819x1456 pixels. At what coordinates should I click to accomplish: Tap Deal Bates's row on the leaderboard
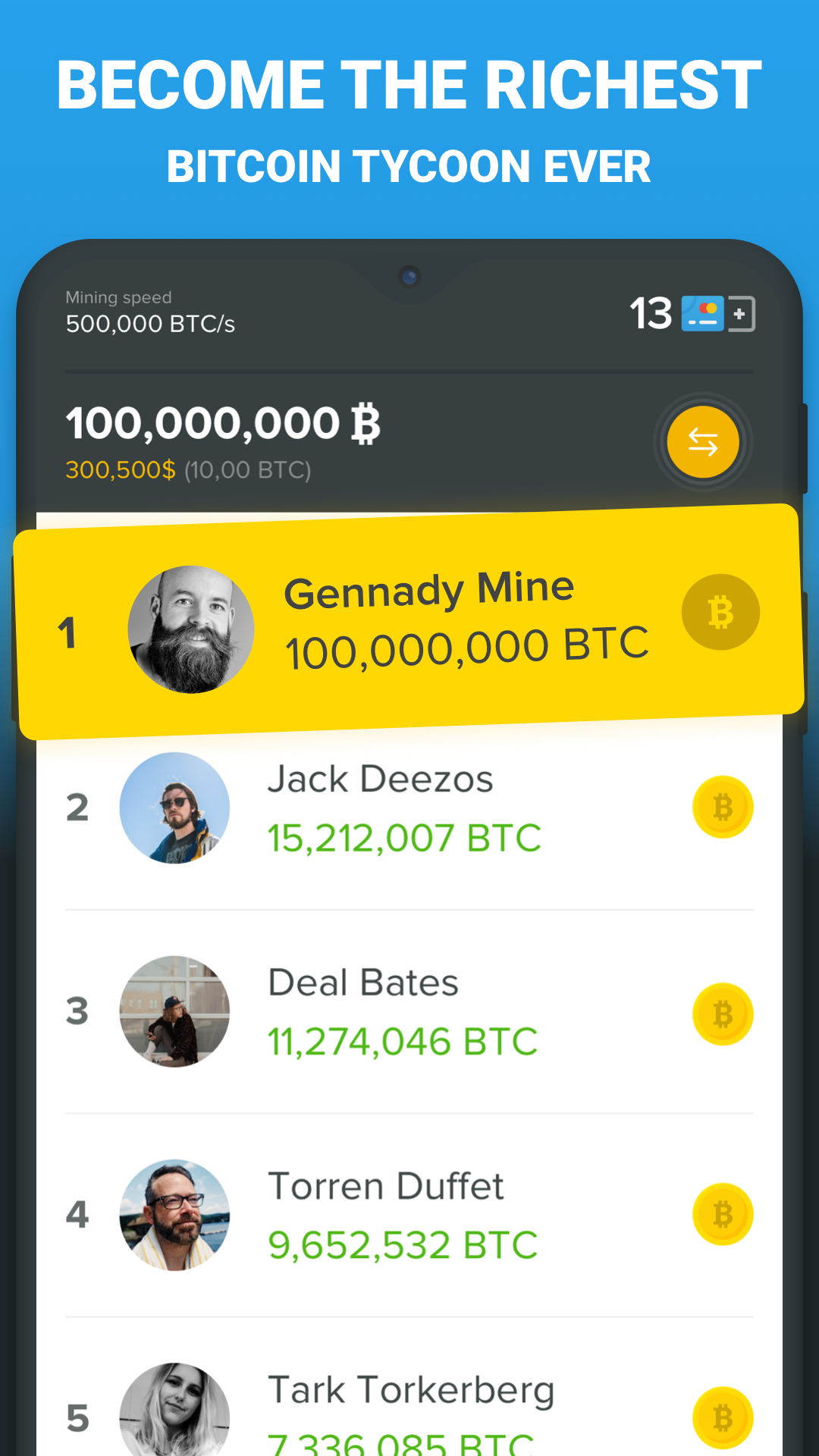[409, 1012]
